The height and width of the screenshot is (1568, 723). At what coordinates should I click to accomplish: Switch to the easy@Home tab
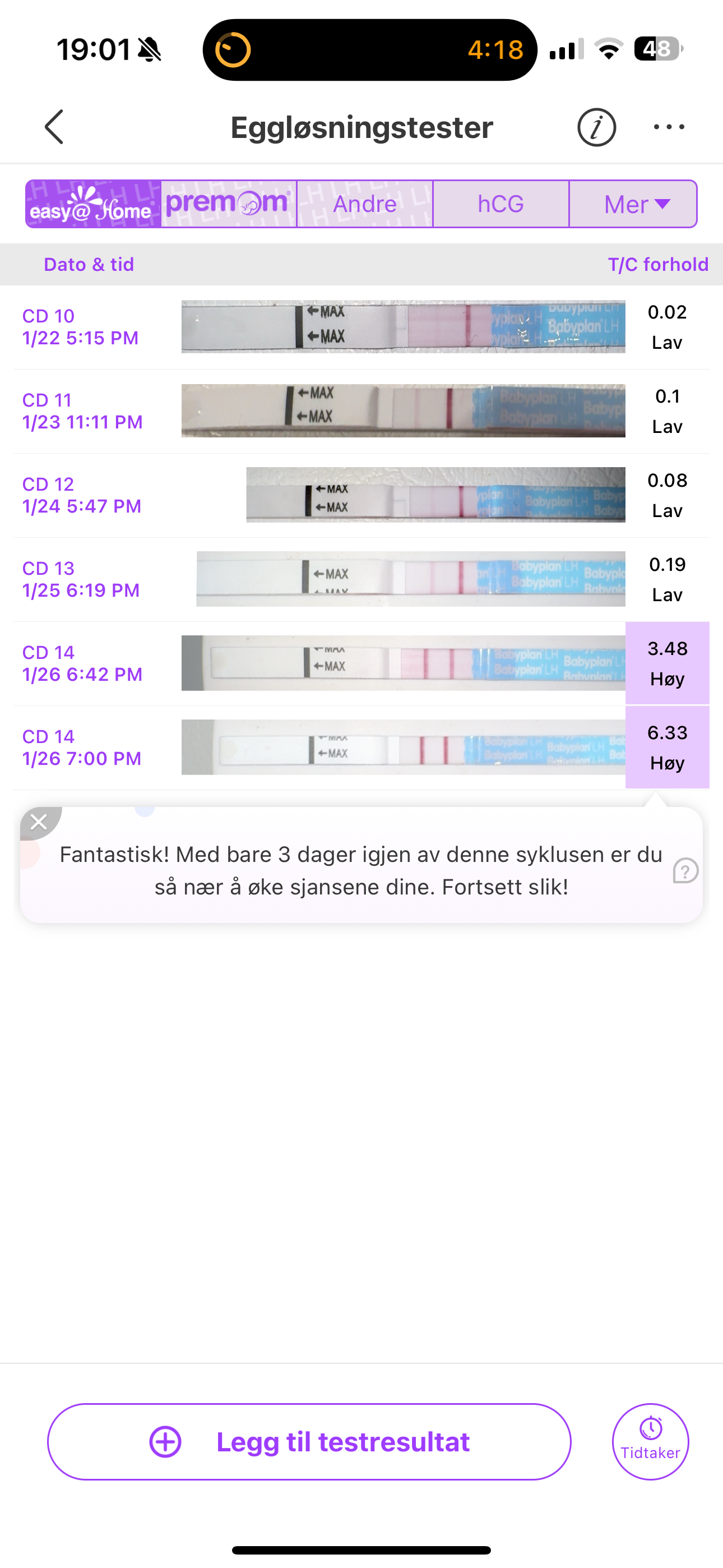point(93,204)
